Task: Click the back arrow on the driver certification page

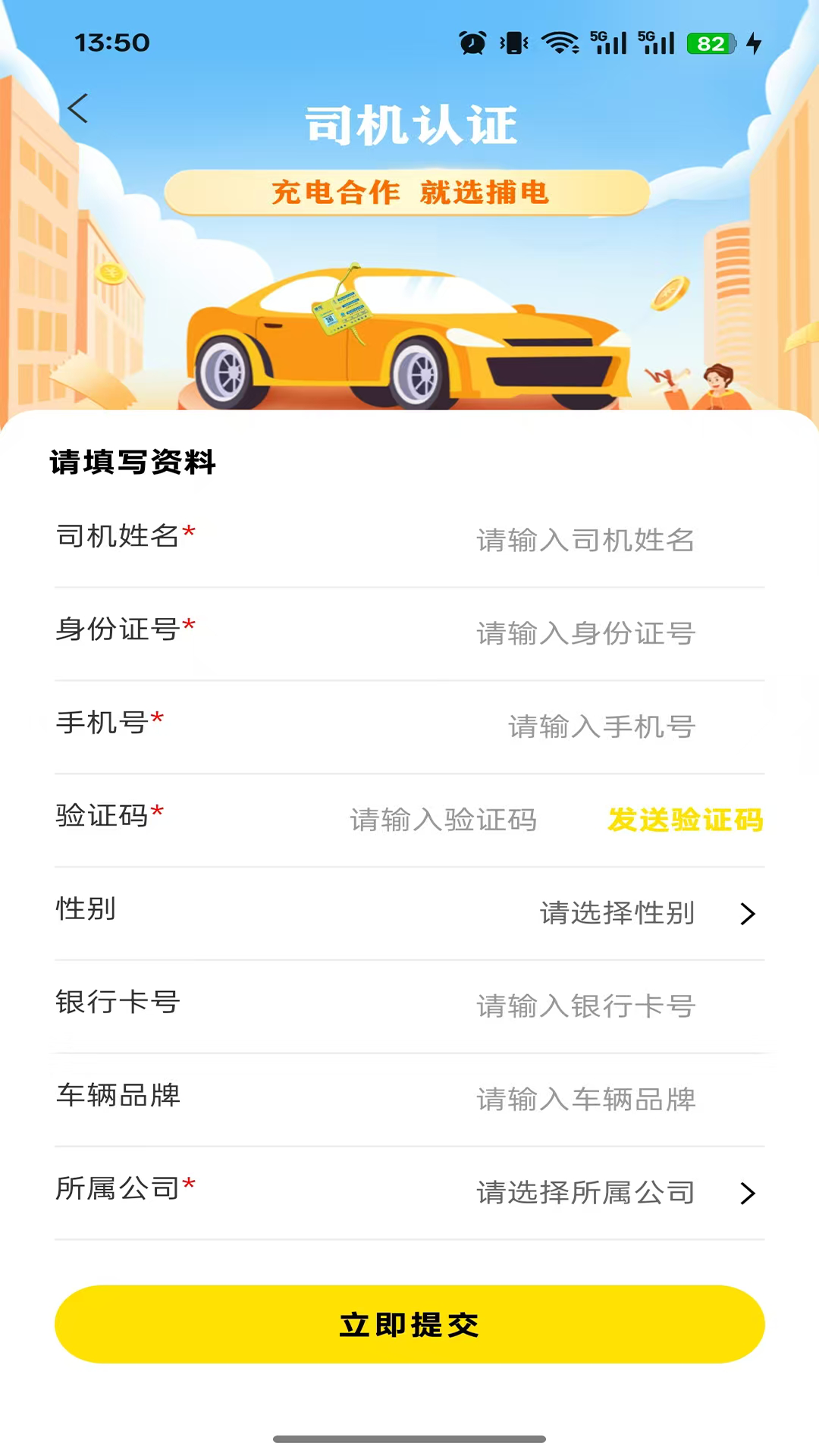Action: (76, 108)
